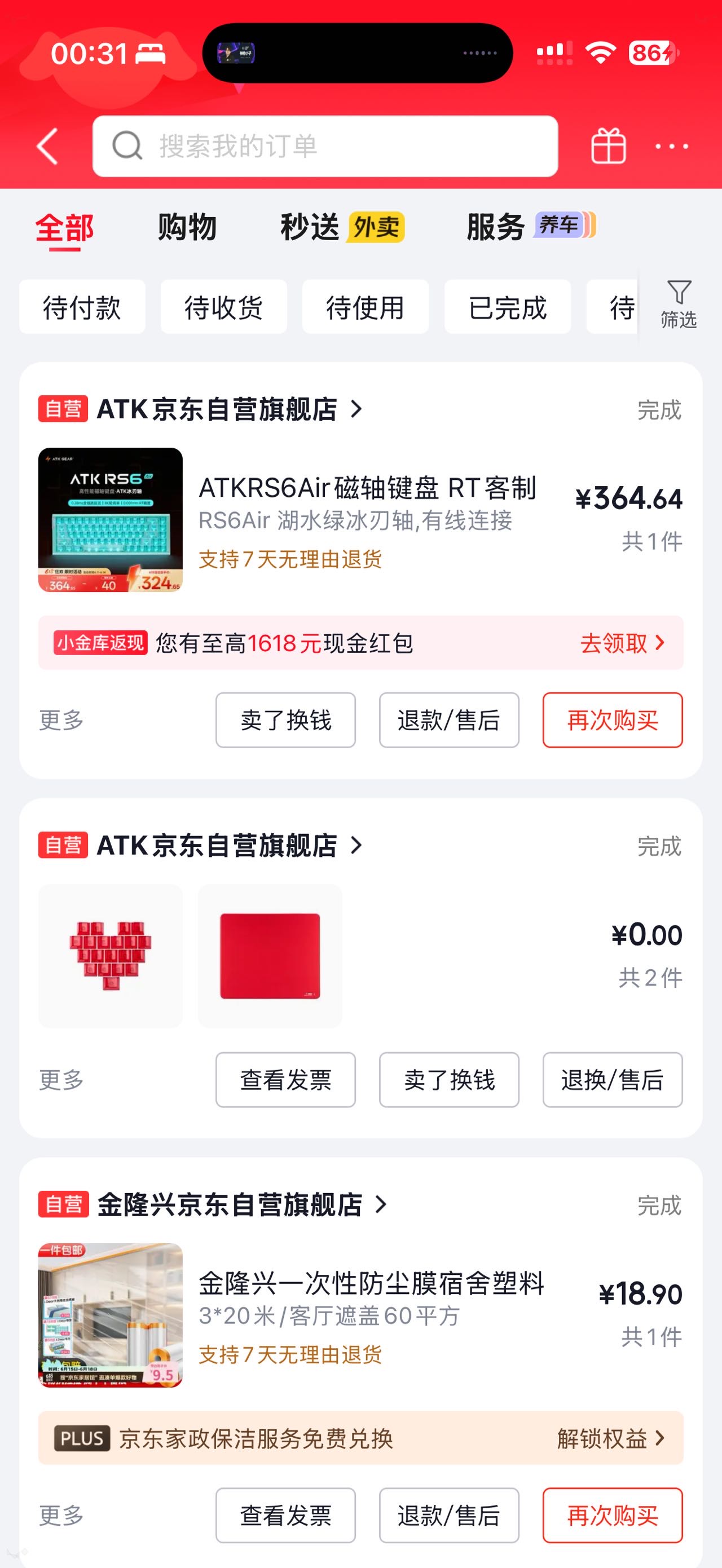Buy the 金隆兴 防尘膜 again via 再次购买

click(613, 1516)
